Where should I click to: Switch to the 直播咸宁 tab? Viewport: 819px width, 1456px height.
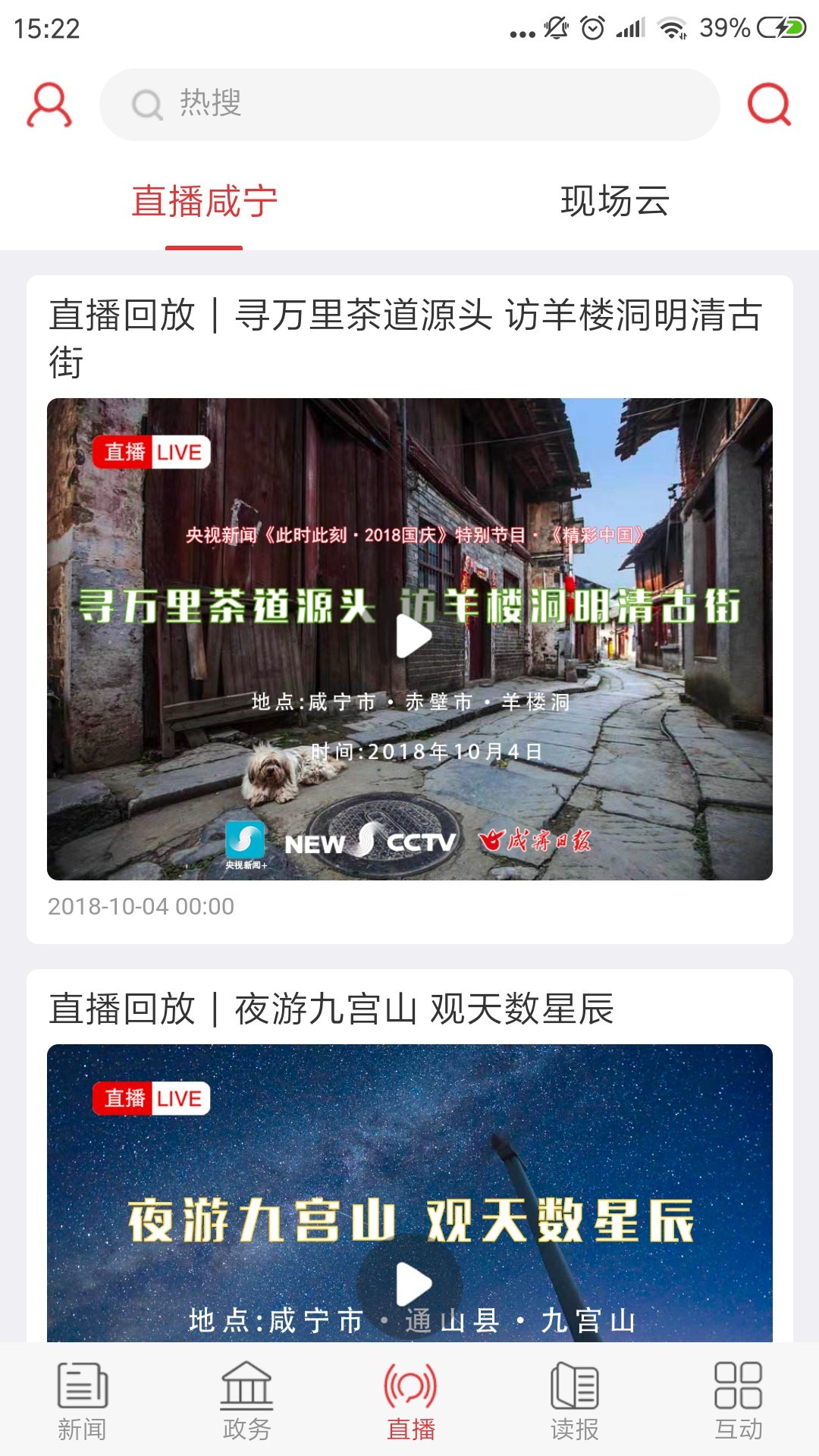204,202
